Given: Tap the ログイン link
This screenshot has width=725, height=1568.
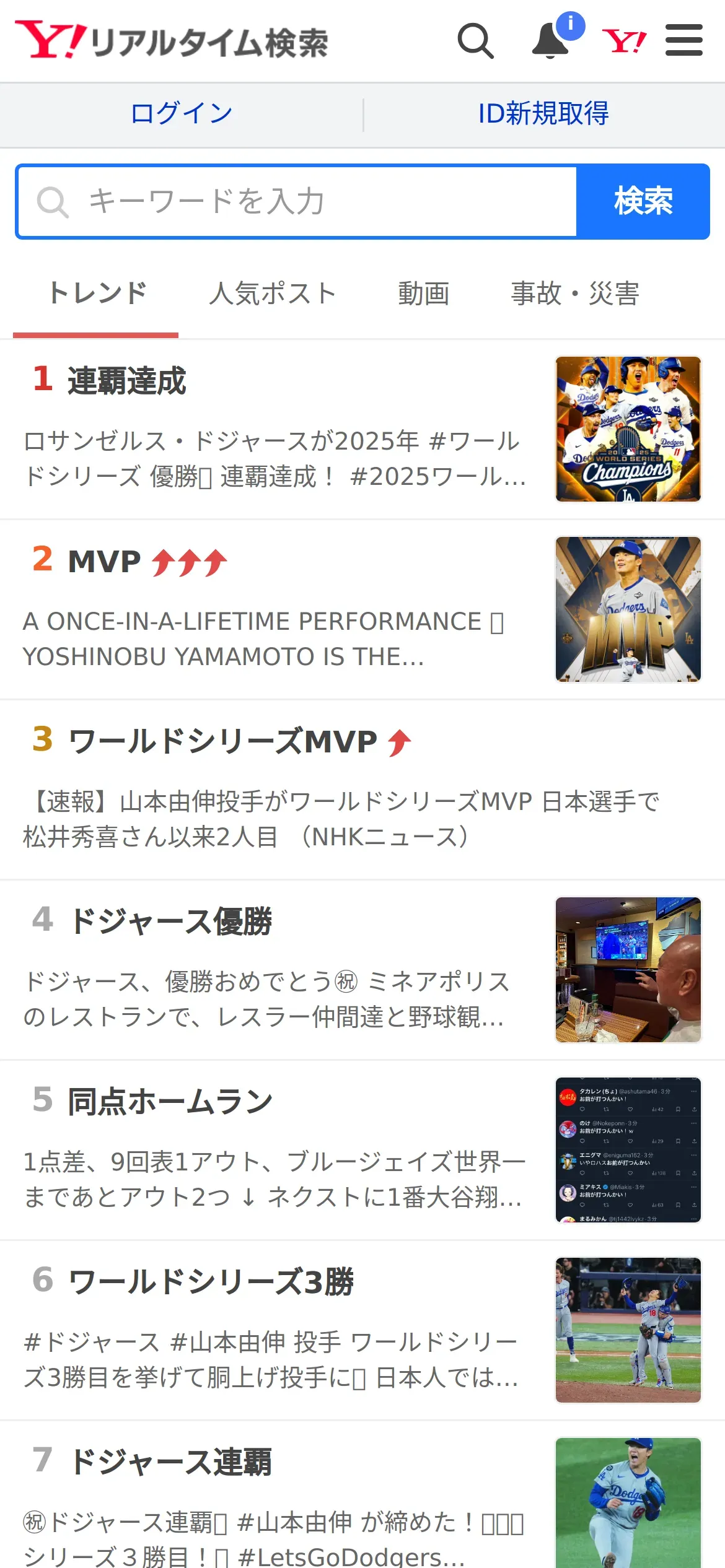Looking at the screenshot, I should tap(182, 114).
